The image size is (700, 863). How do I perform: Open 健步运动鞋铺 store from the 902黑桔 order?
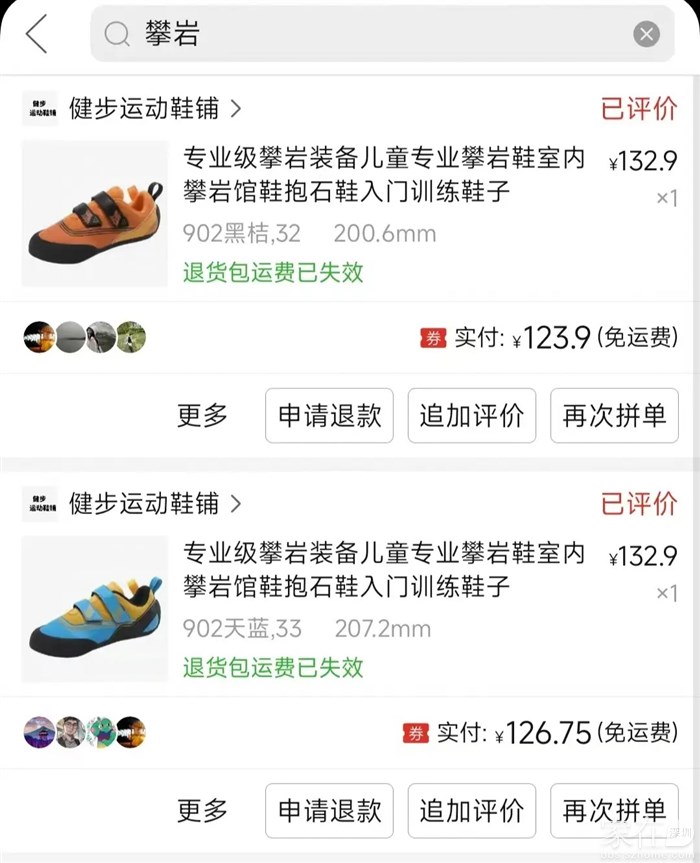point(155,108)
